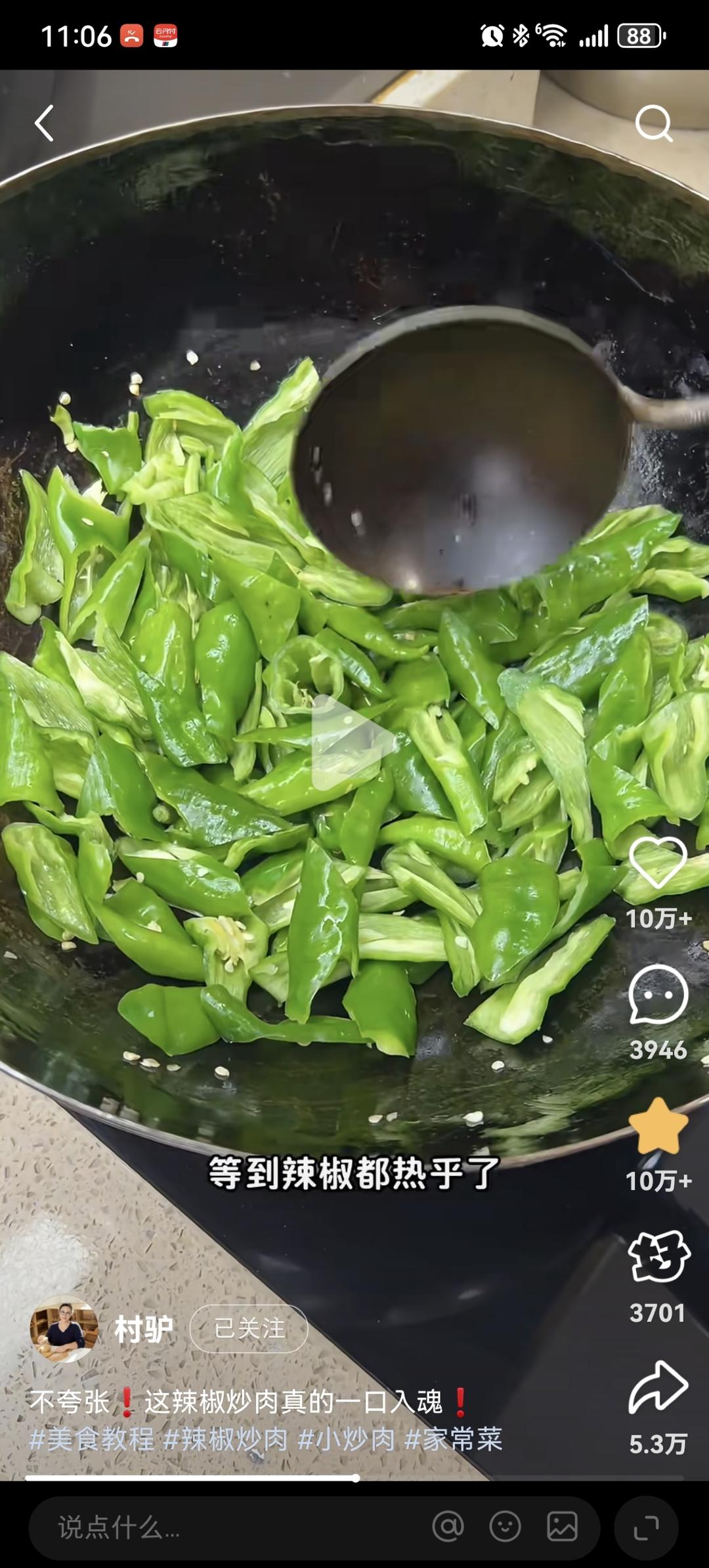Seek using the video progress bar
This screenshot has width=709, height=1568.
tap(354, 1478)
